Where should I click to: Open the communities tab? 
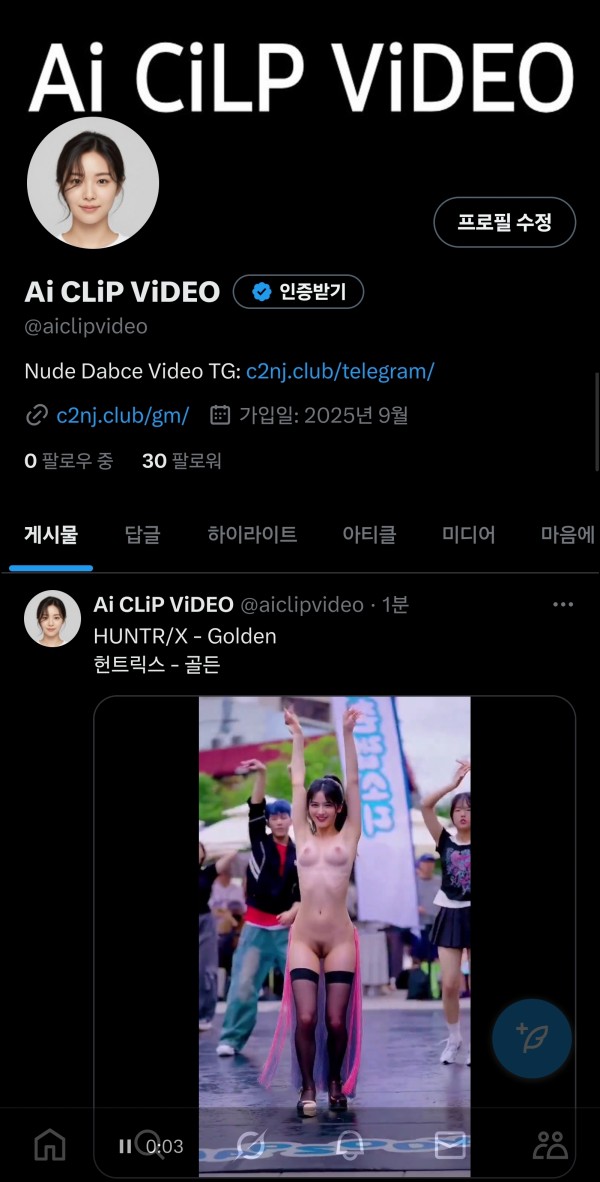click(550, 1146)
